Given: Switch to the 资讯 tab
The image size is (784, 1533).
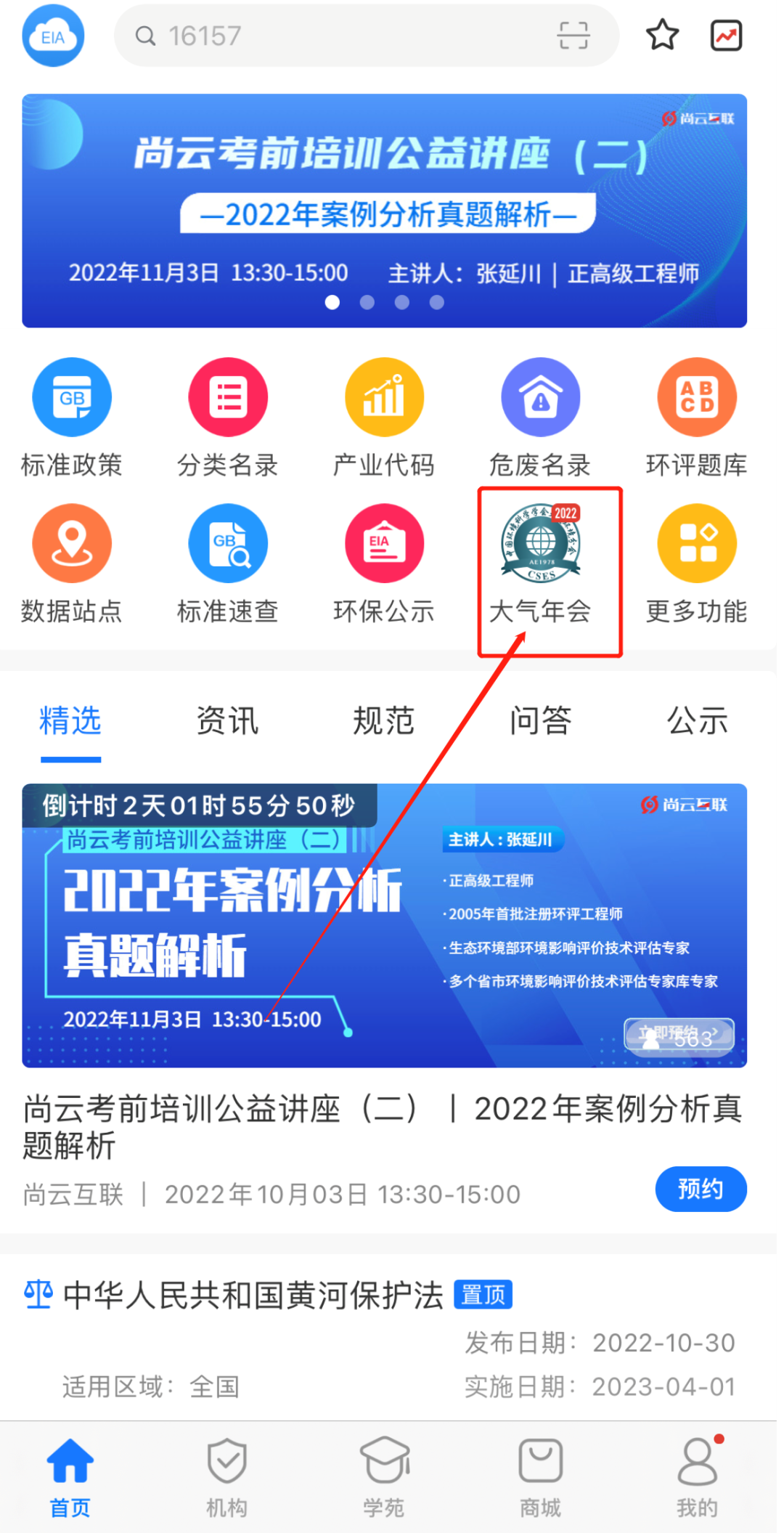Looking at the screenshot, I should click(227, 720).
